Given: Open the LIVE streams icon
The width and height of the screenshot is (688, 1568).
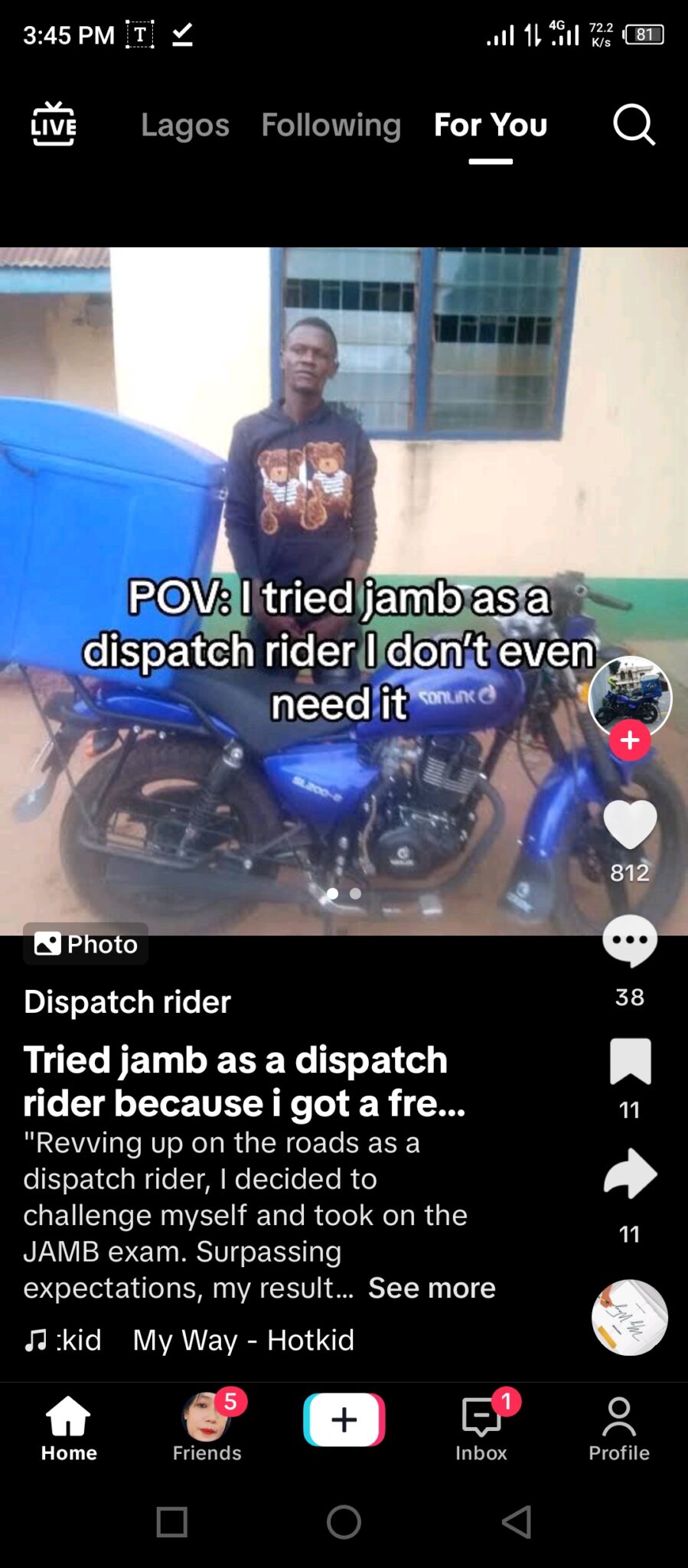Looking at the screenshot, I should 53,124.
